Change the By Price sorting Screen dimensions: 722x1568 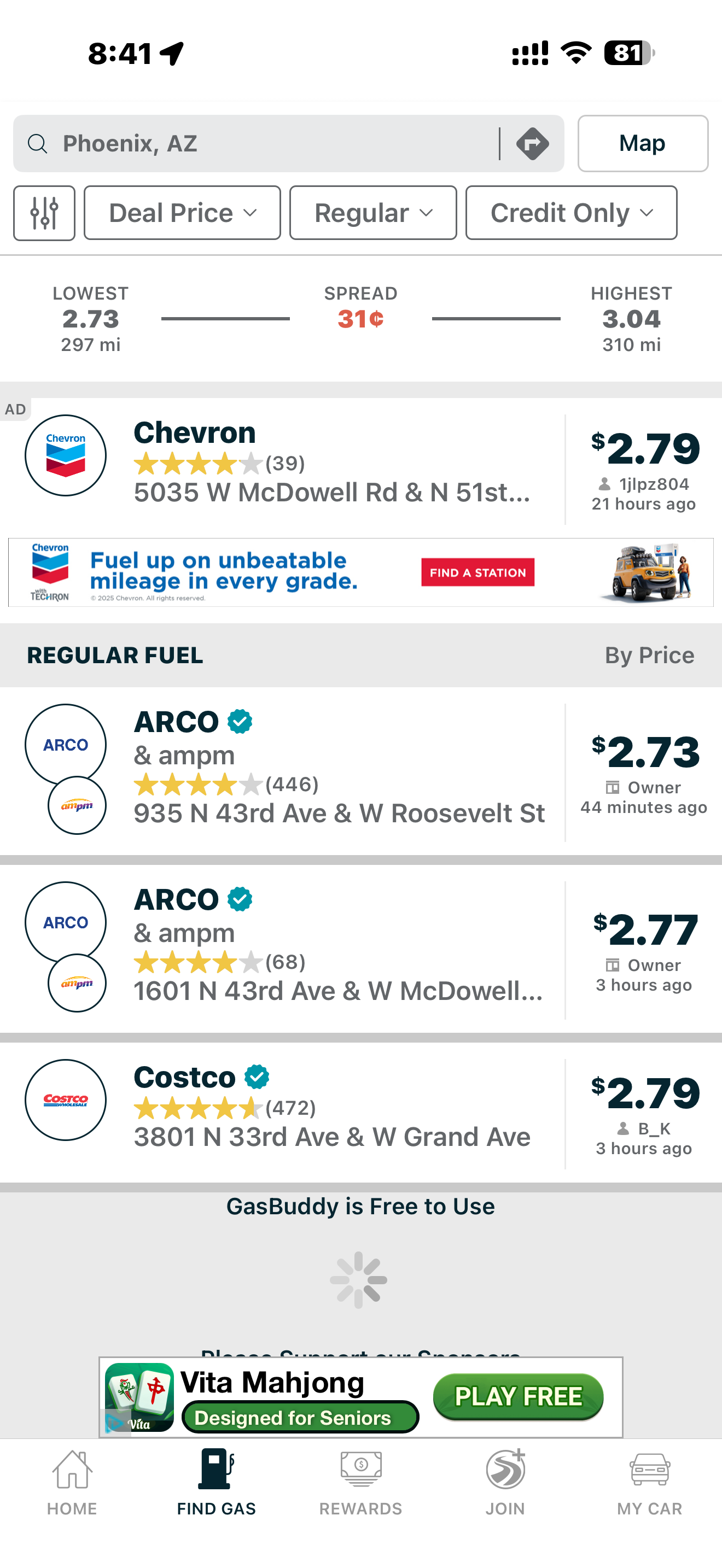[x=649, y=656]
